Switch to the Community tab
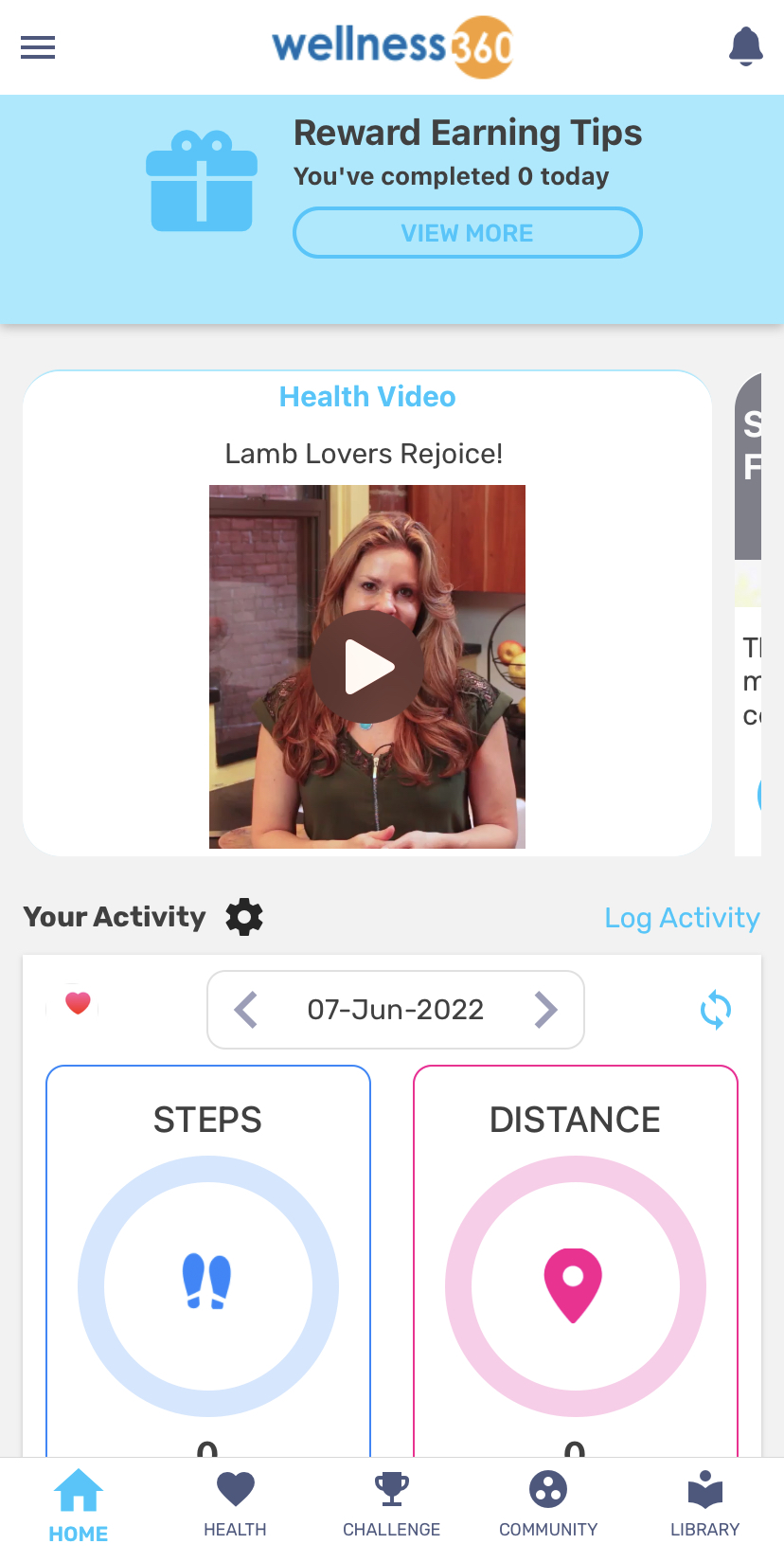This screenshot has height=1562, width=784. (548, 1505)
